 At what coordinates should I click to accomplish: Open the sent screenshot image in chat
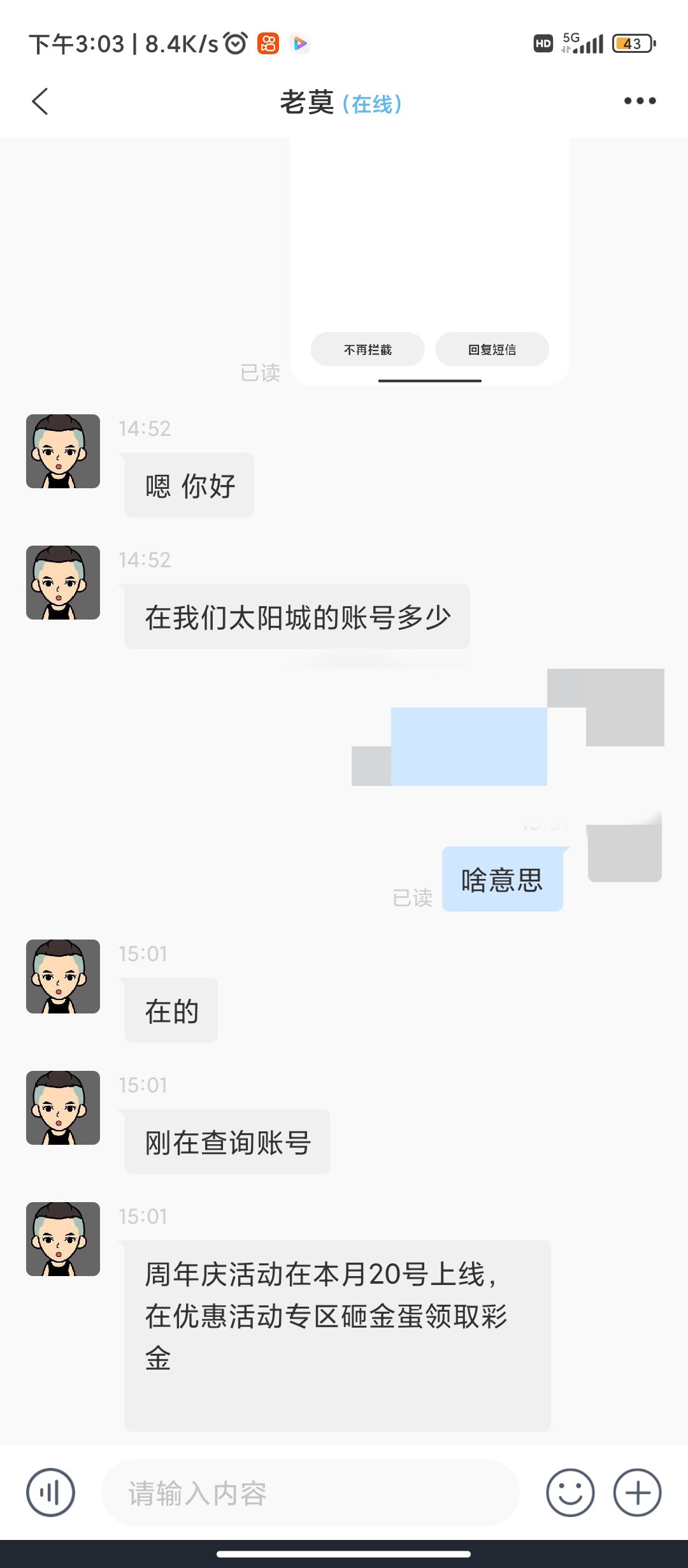click(429, 255)
